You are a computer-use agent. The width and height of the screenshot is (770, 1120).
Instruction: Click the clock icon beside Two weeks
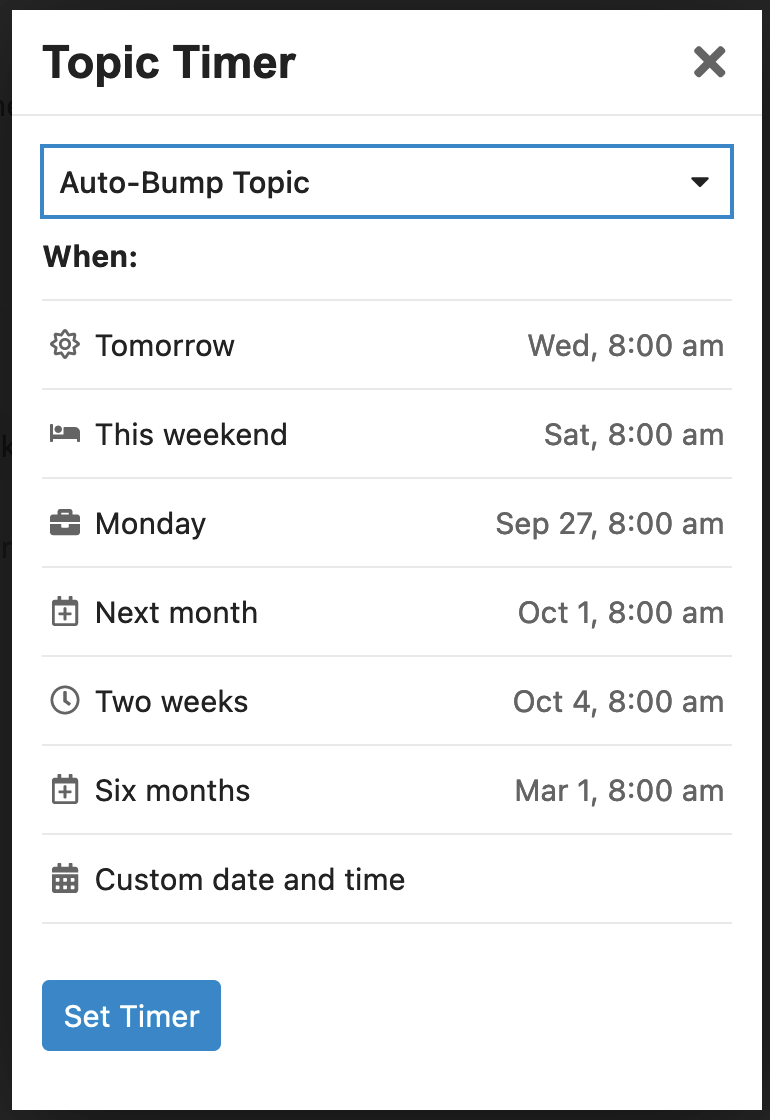(65, 701)
